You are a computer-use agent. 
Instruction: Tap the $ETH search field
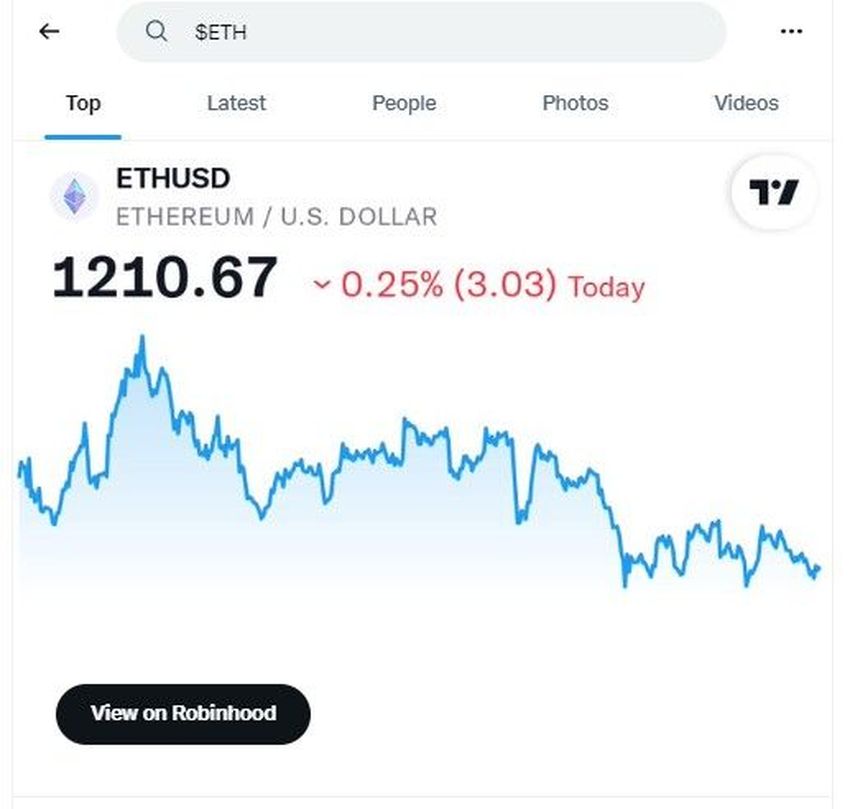[420, 32]
